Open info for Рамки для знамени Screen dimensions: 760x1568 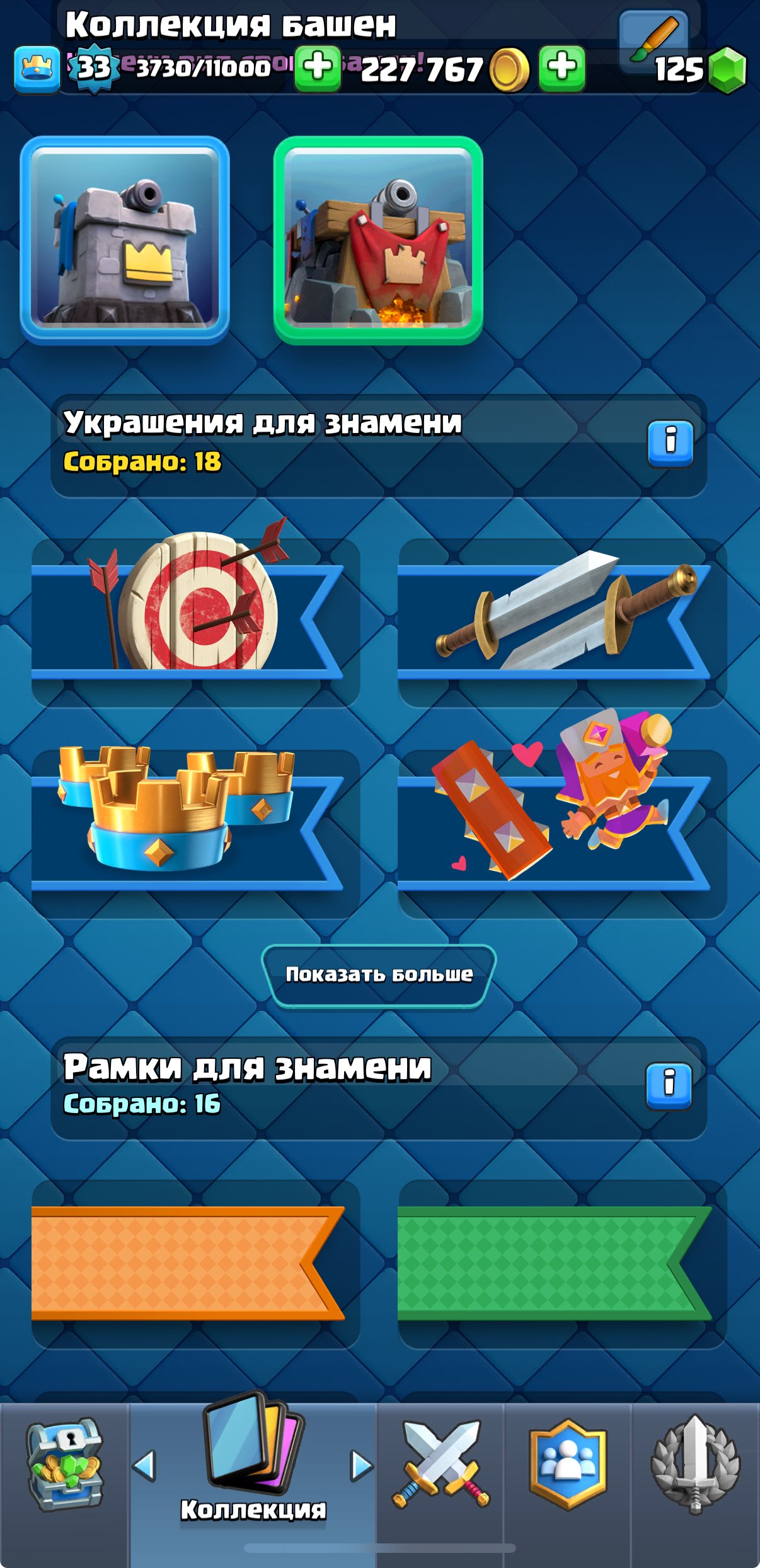669,1086
